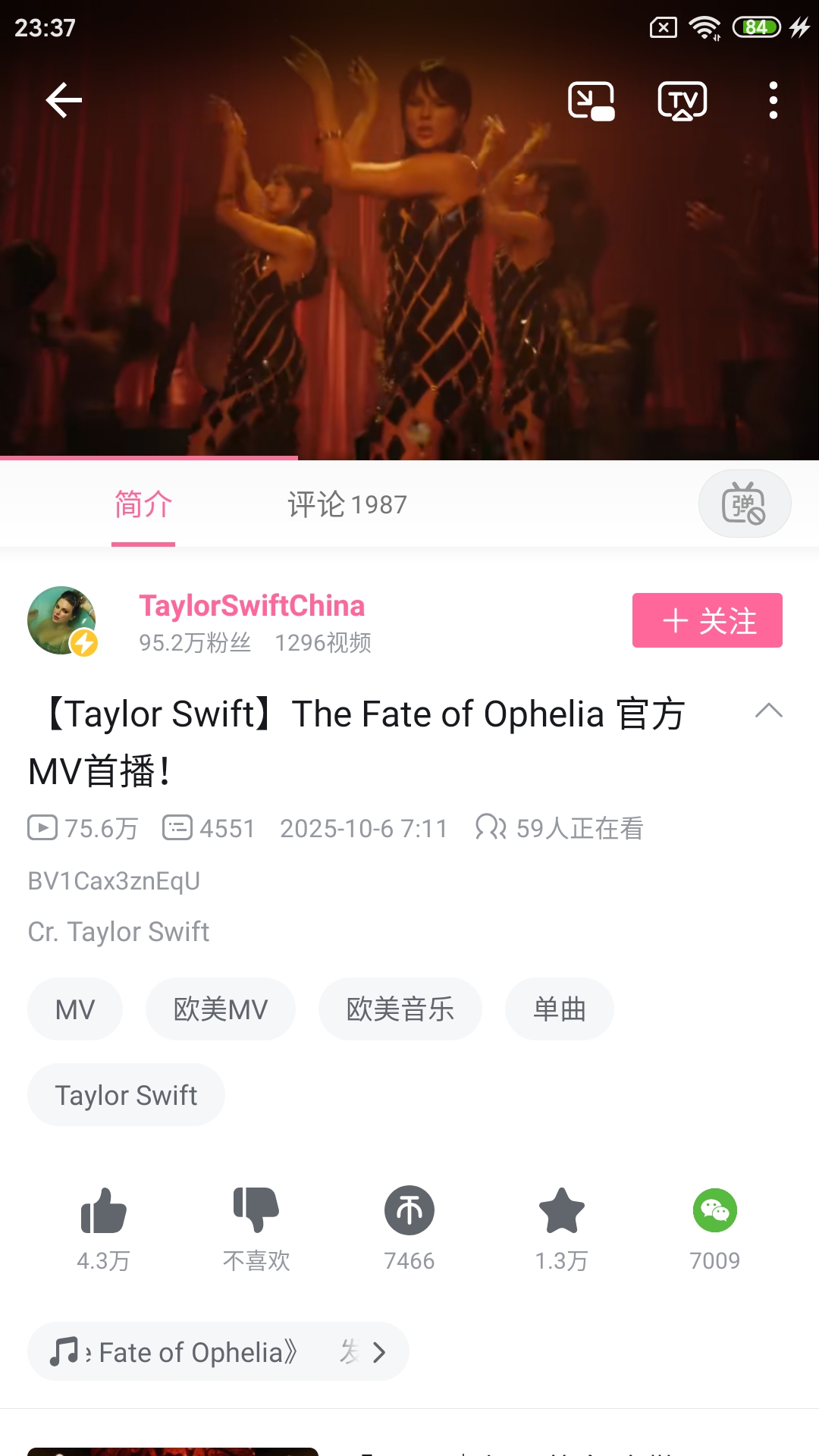Open the 欧美MV tag chip
The width and height of the screenshot is (819, 1456).
coord(221,1009)
